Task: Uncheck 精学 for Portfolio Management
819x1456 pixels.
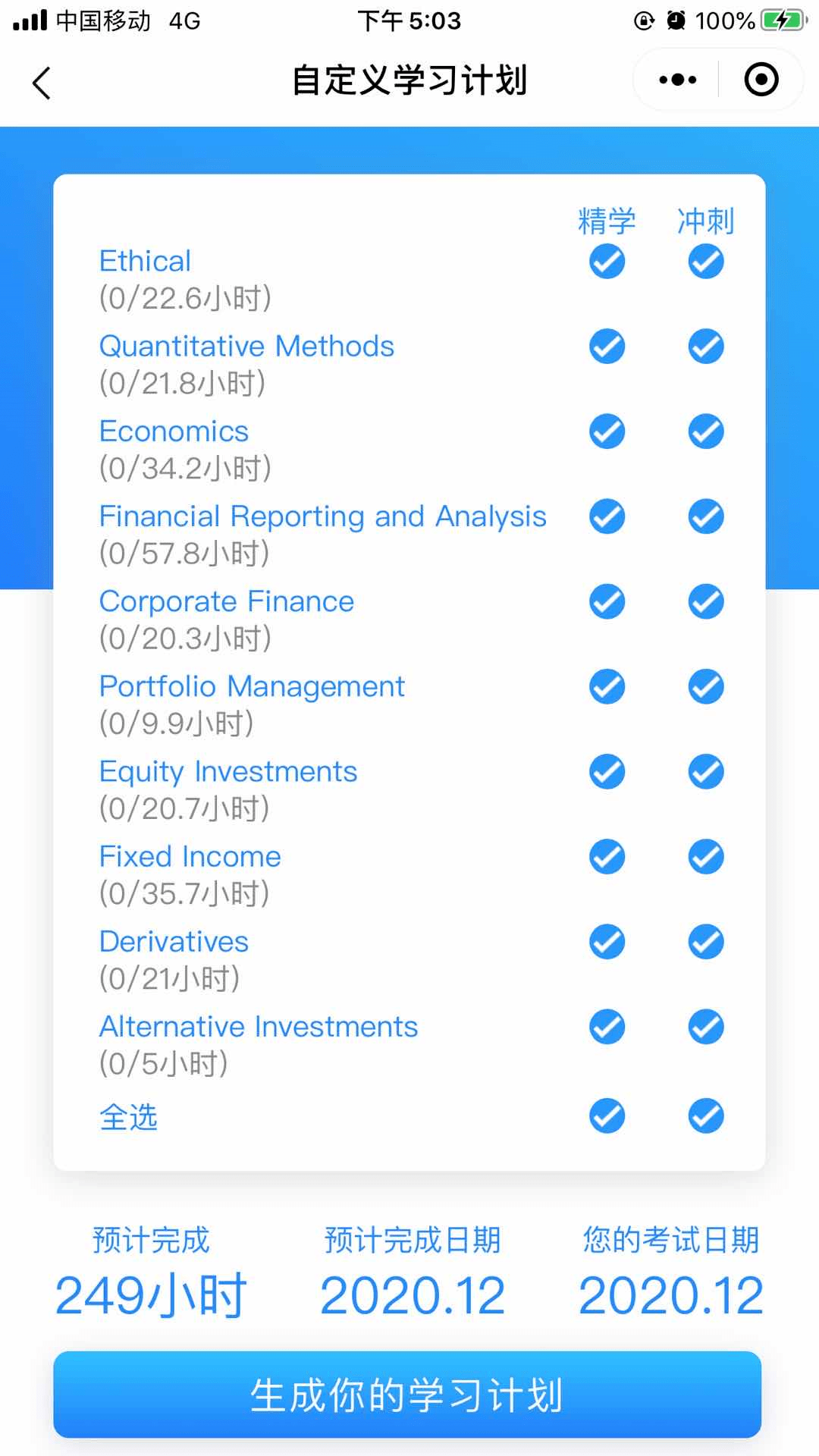Action: (607, 686)
